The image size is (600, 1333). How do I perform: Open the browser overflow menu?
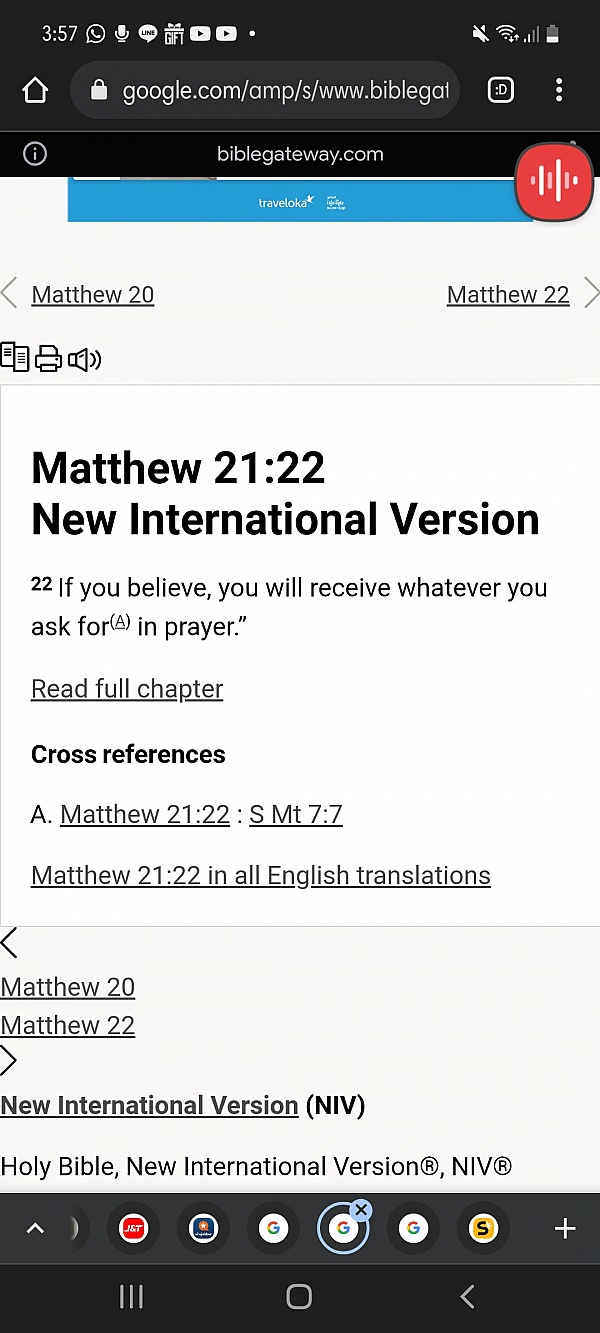(x=559, y=91)
